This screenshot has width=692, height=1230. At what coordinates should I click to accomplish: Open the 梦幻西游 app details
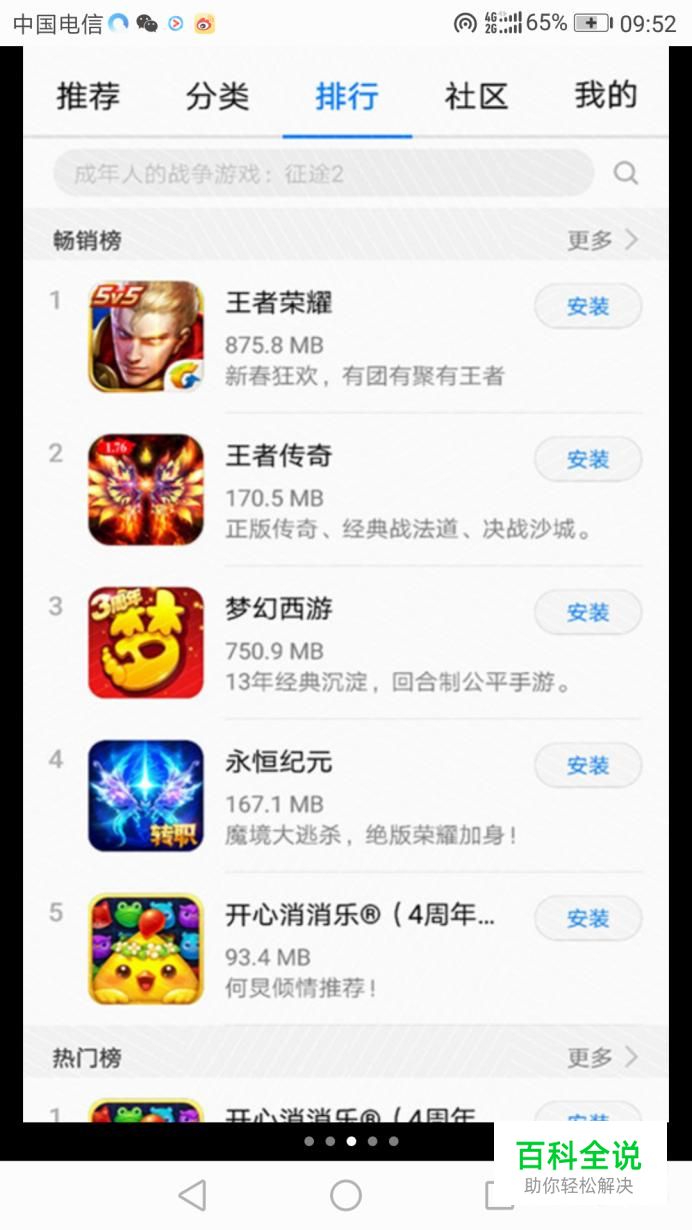point(279,608)
